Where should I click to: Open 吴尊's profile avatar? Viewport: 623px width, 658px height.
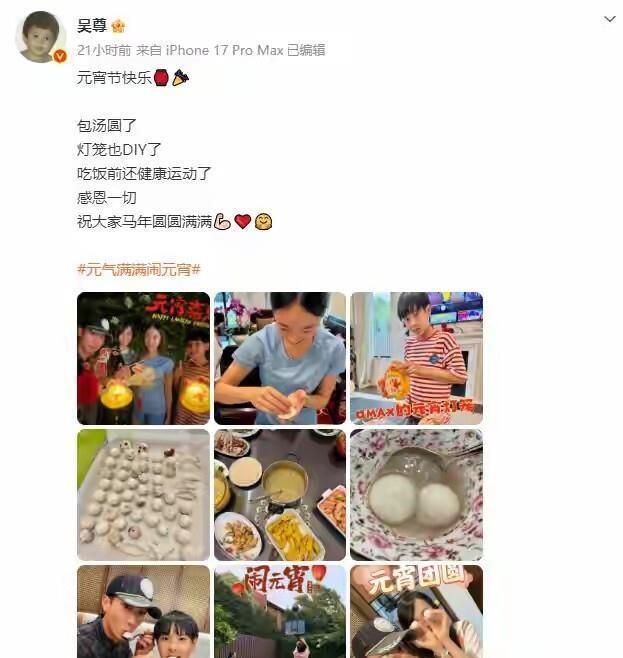click(41, 37)
